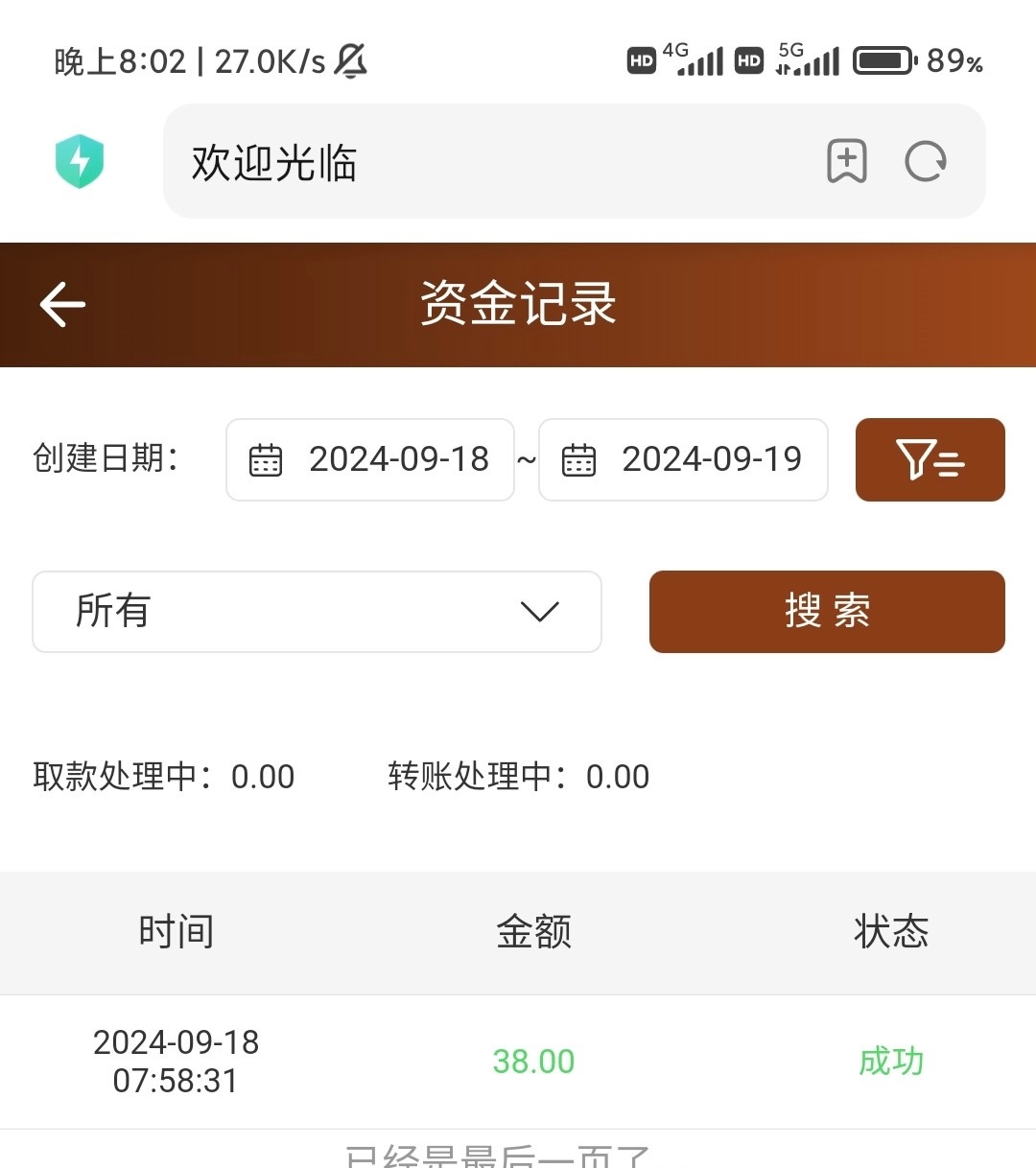Reload the current page
This screenshot has width=1036, height=1168.
coord(926,161)
